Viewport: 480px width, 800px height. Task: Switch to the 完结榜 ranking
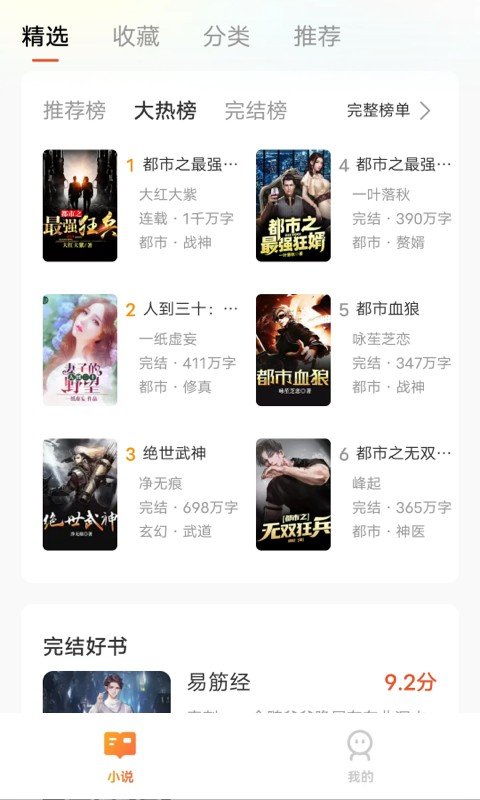click(256, 111)
